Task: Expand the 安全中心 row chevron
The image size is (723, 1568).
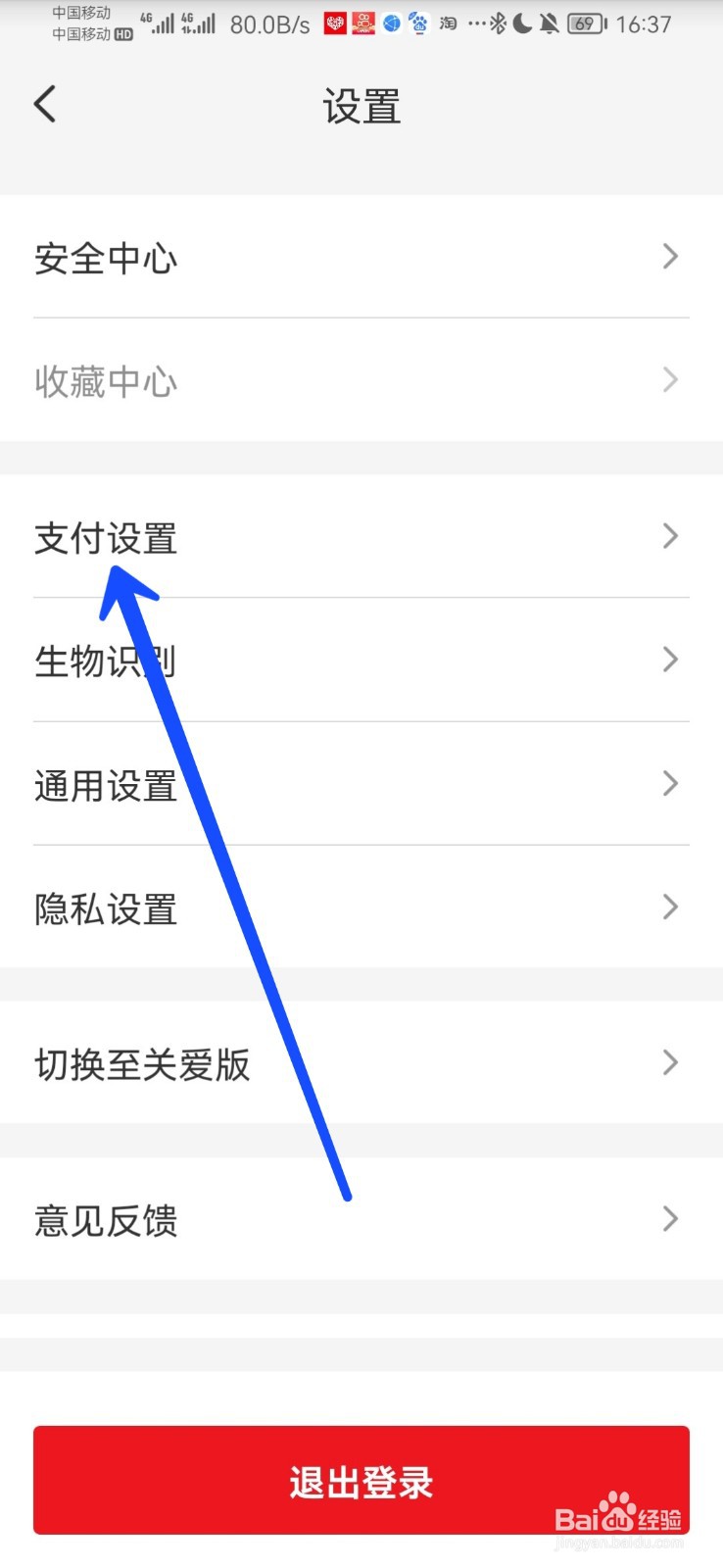Action: coord(670,257)
